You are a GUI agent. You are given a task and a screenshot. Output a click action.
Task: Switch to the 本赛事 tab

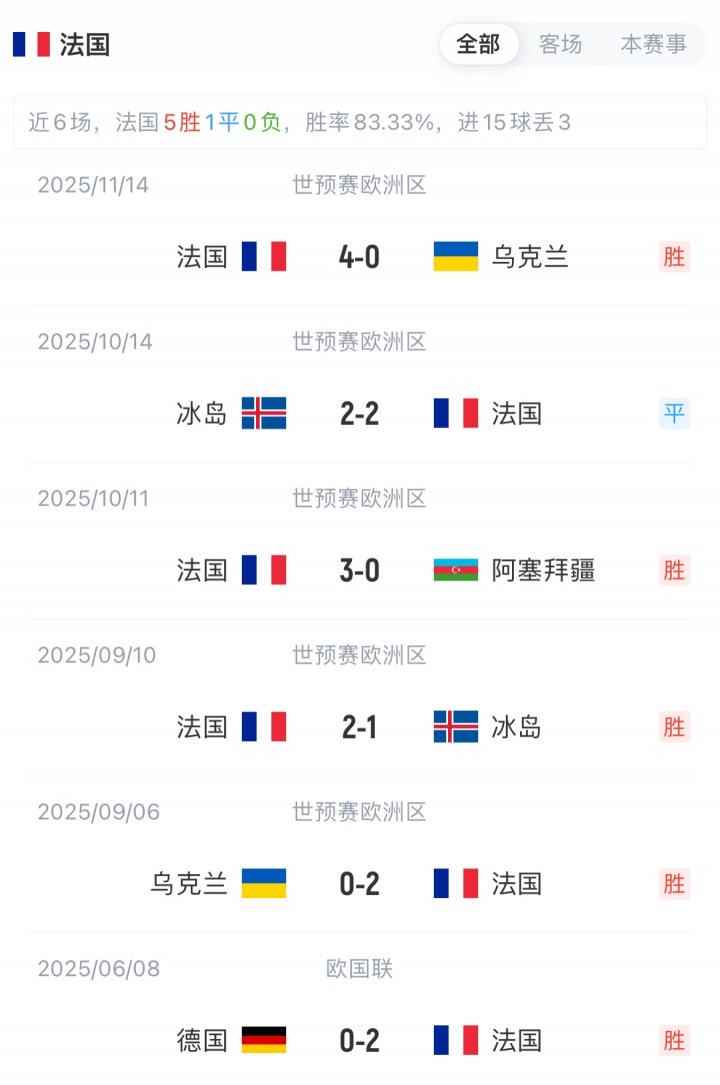point(653,45)
